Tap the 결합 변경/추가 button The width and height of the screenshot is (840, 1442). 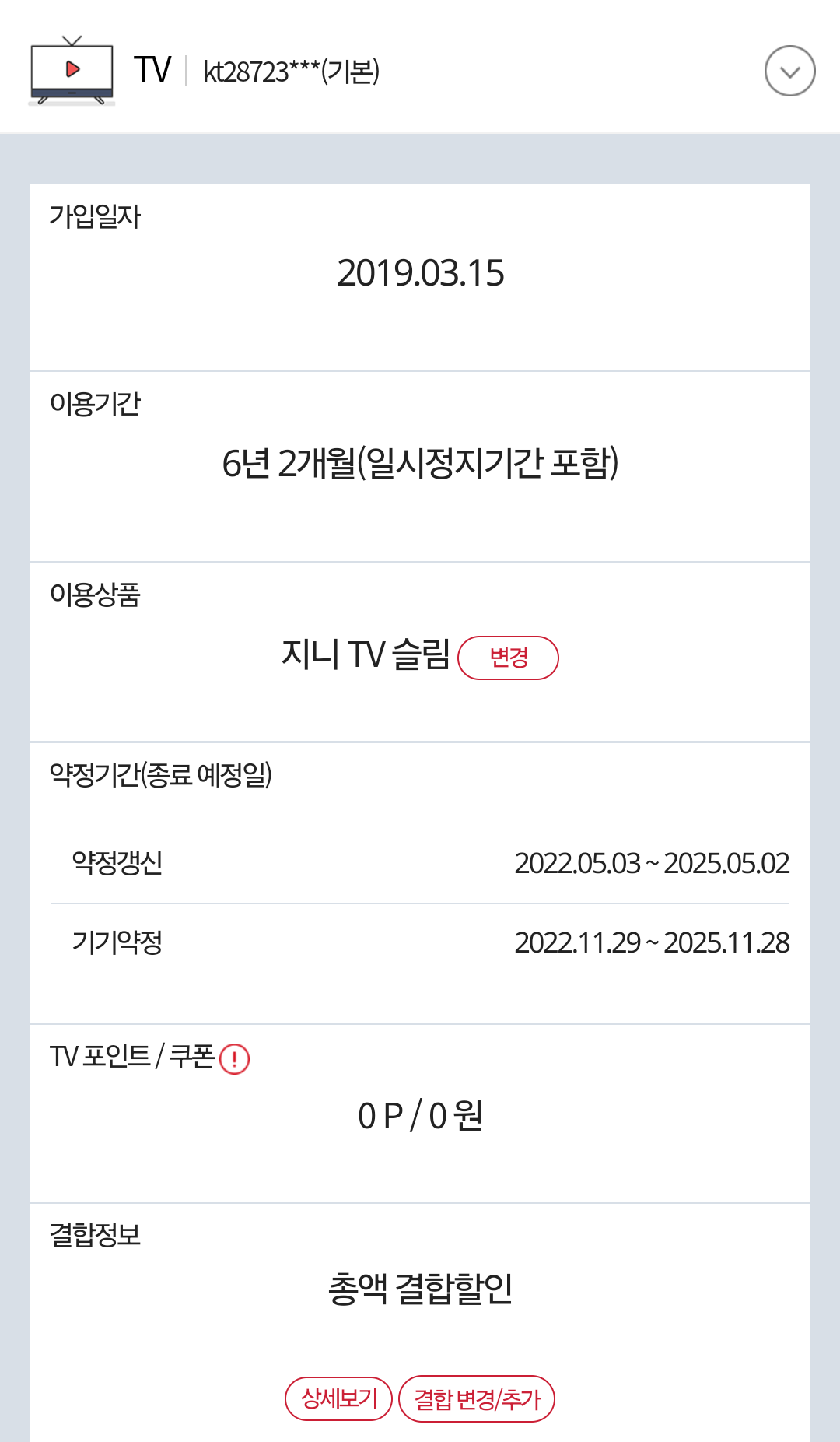pos(477,1398)
